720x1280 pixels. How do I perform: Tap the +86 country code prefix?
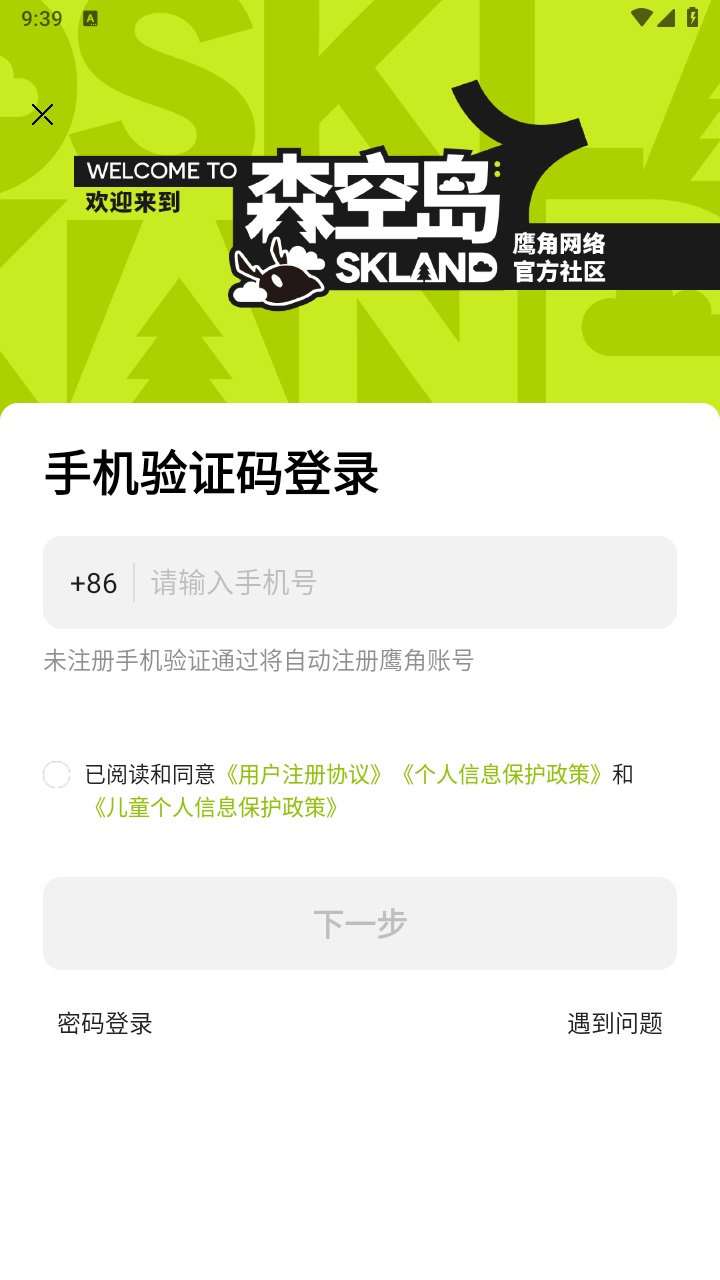tap(91, 583)
